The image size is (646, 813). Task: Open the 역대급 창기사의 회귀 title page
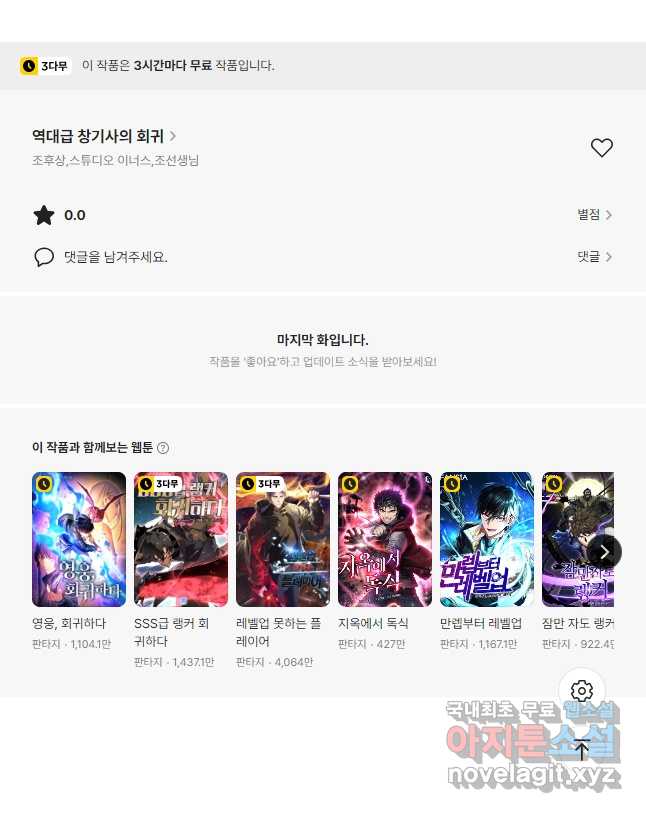[x=104, y=136]
